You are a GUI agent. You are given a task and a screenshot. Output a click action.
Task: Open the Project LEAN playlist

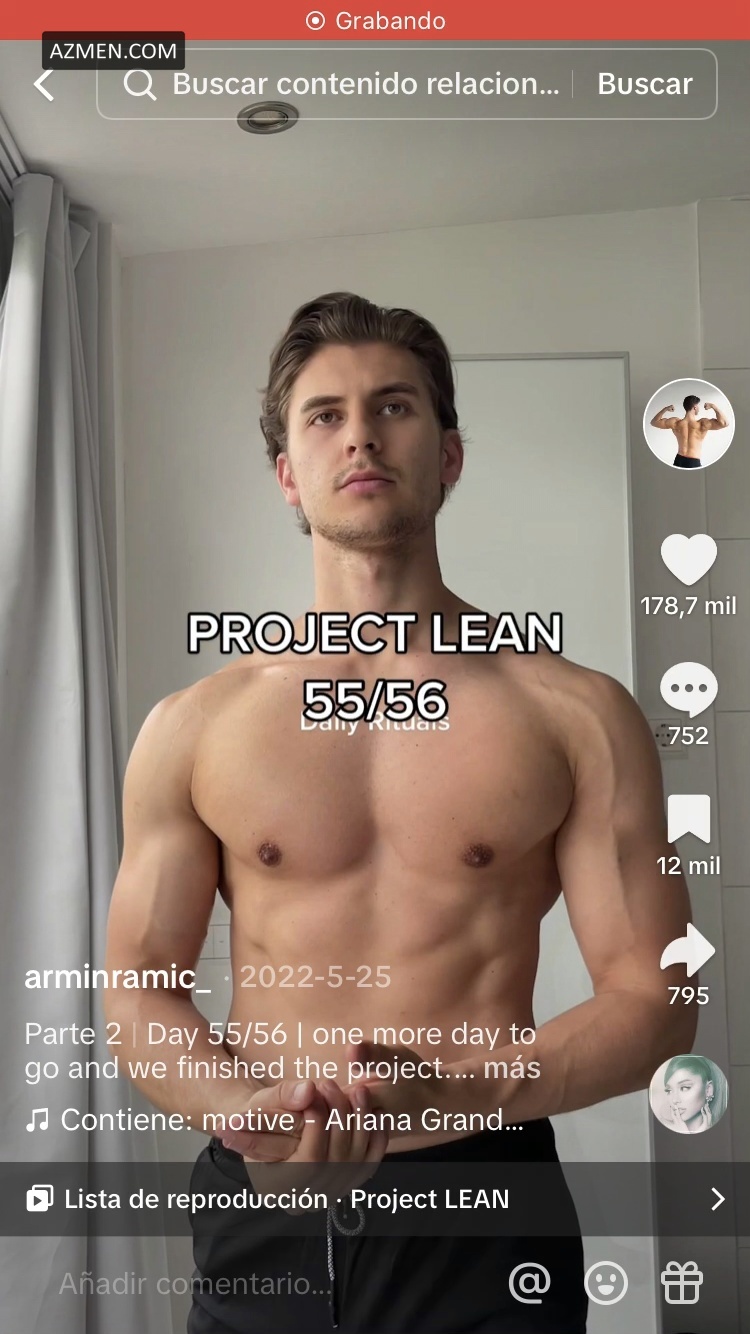pyautogui.click(x=375, y=1198)
